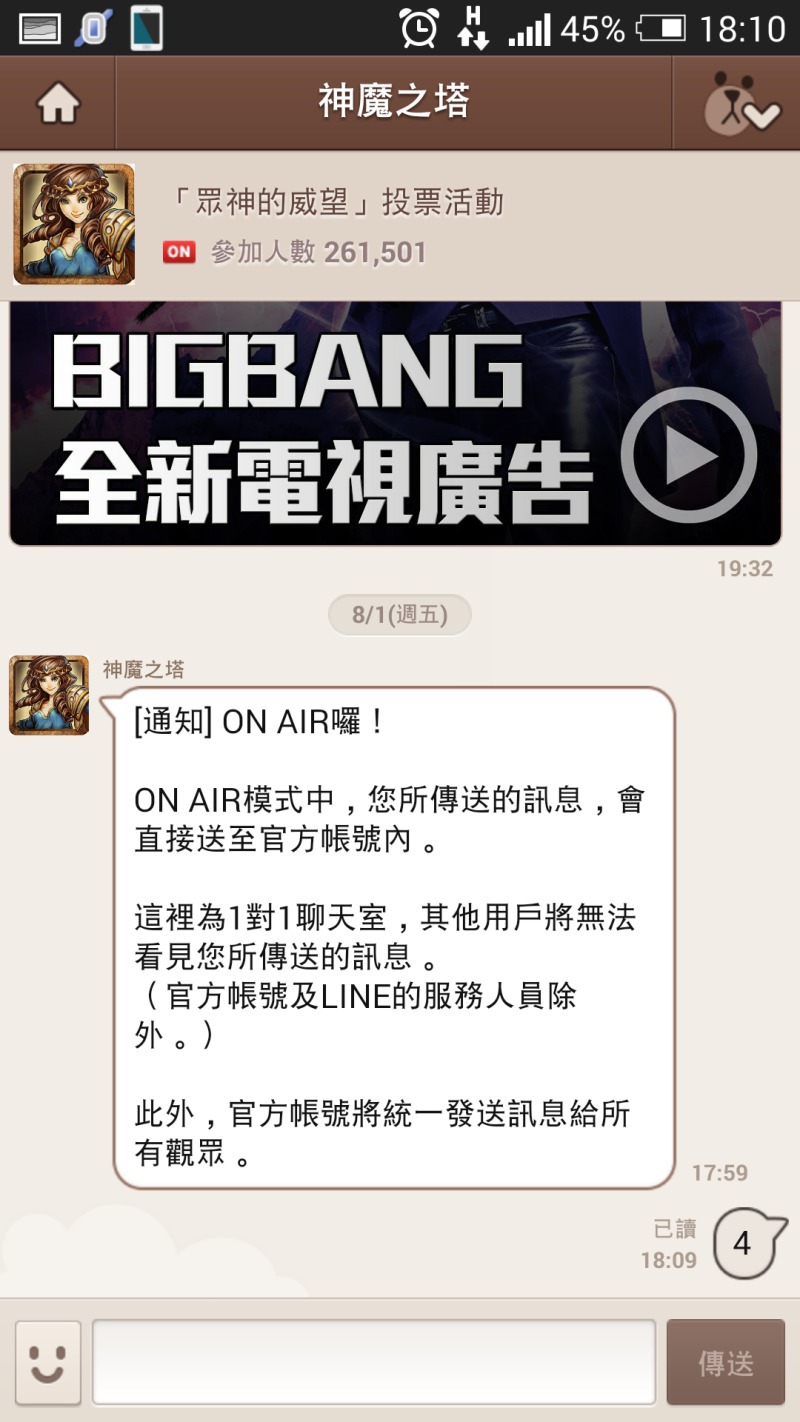Open the 「眾神的威望」投票活動 banner
This screenshot has width=800, height=1422.
400,225
